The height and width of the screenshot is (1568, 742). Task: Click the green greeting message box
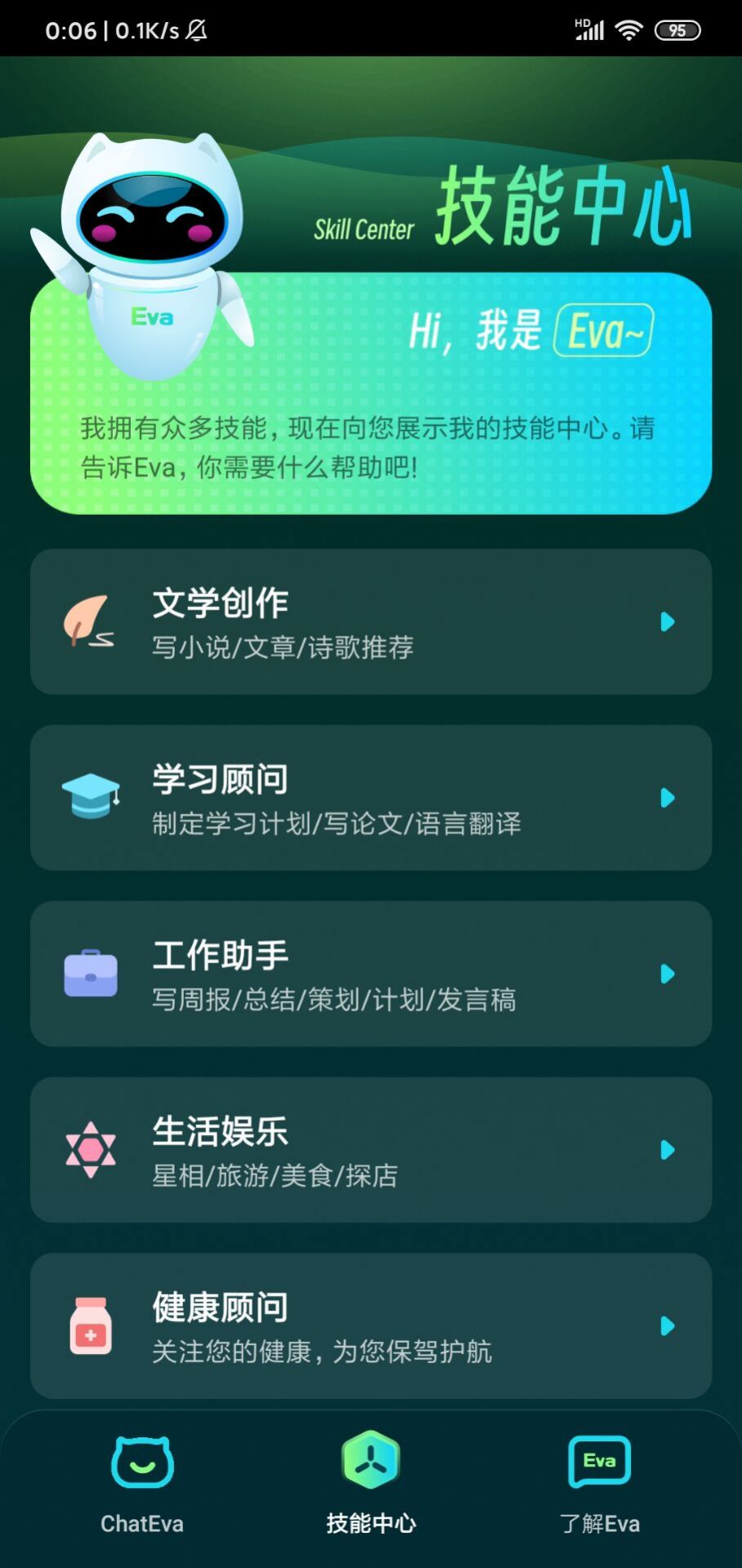point(371,392)
